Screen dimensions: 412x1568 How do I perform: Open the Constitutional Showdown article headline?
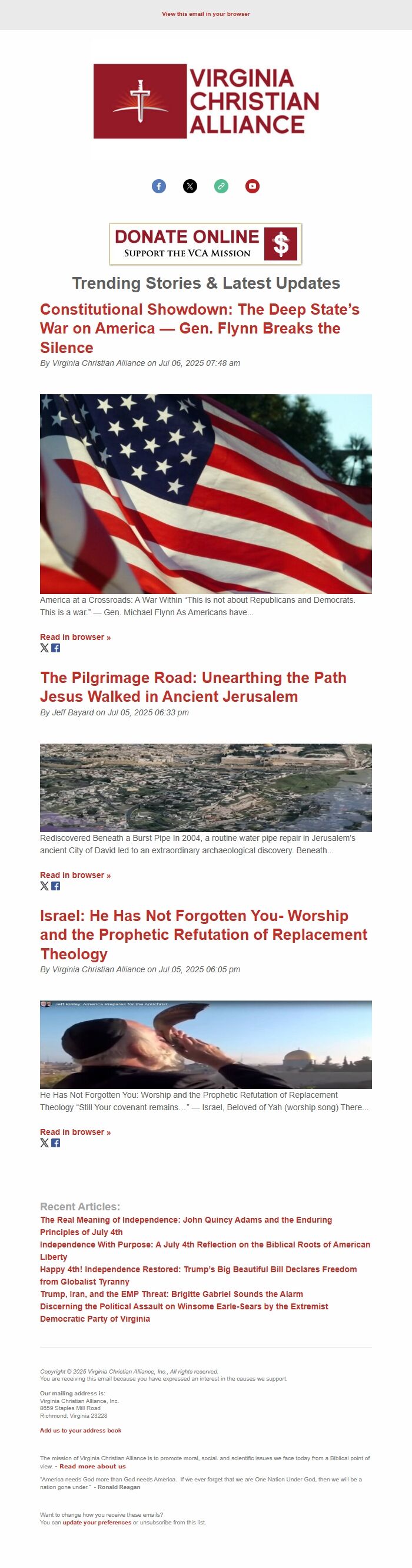pos(200,328)
